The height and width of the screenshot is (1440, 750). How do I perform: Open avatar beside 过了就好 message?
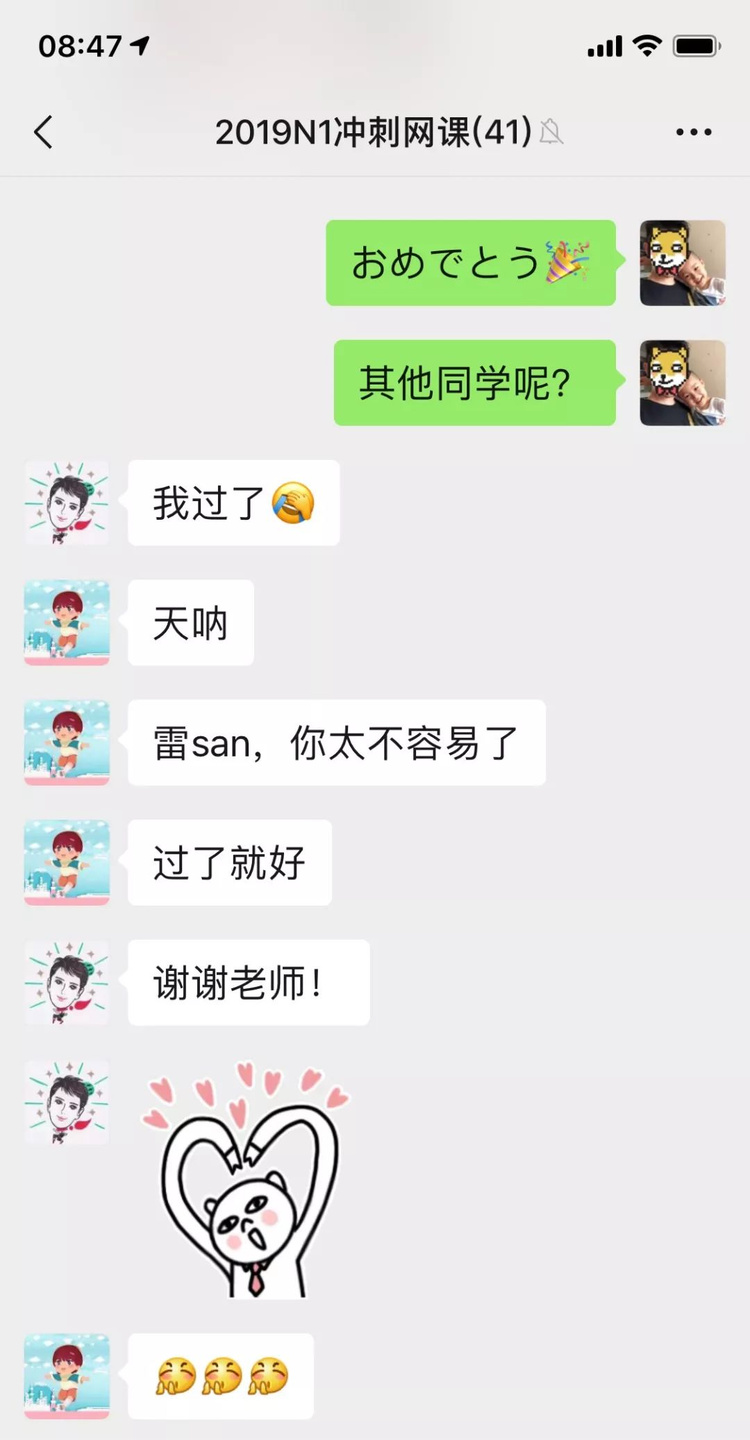tap(67, 863)
